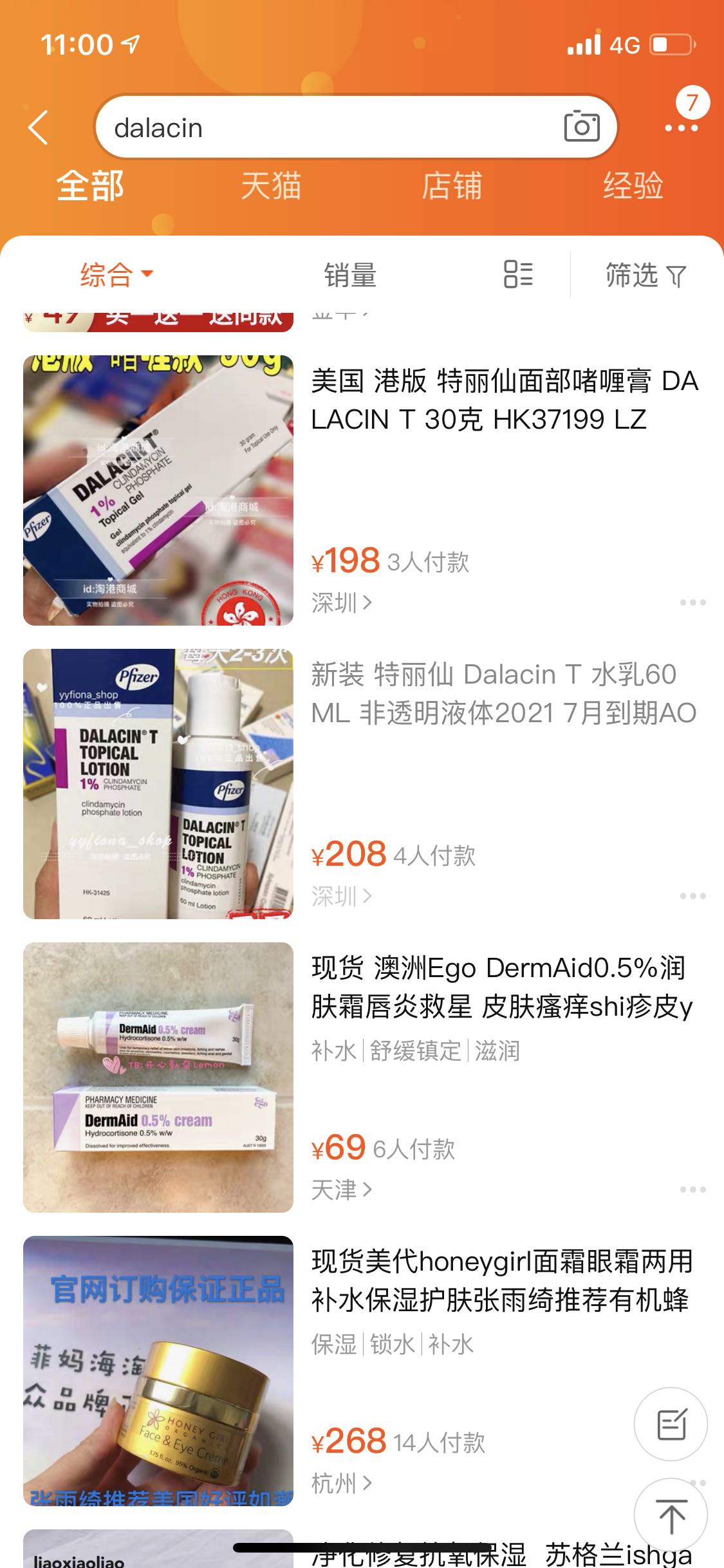Switch to the 经验 tab
Screen dimensions: 724x1568
coord(633,187)
